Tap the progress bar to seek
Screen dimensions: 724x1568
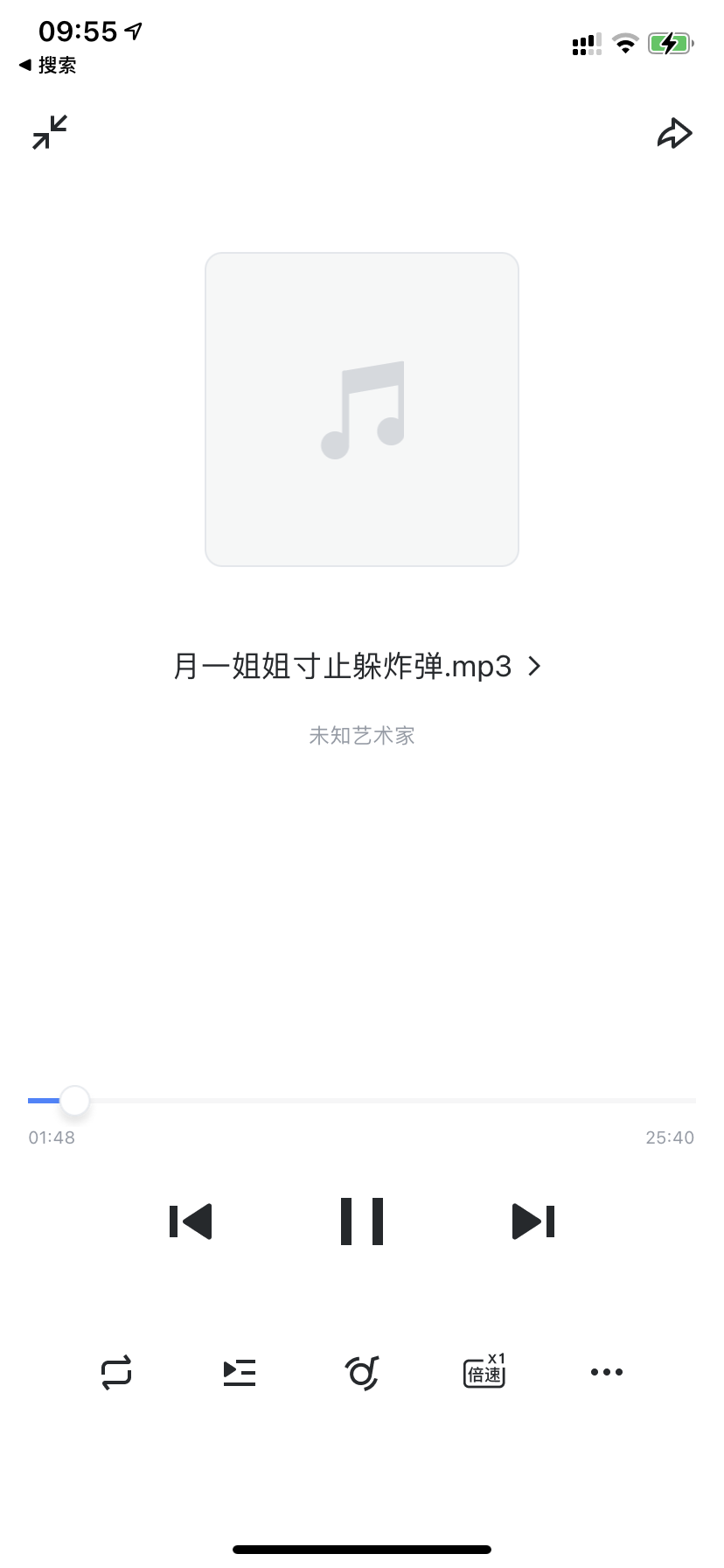coord(362,1100)
